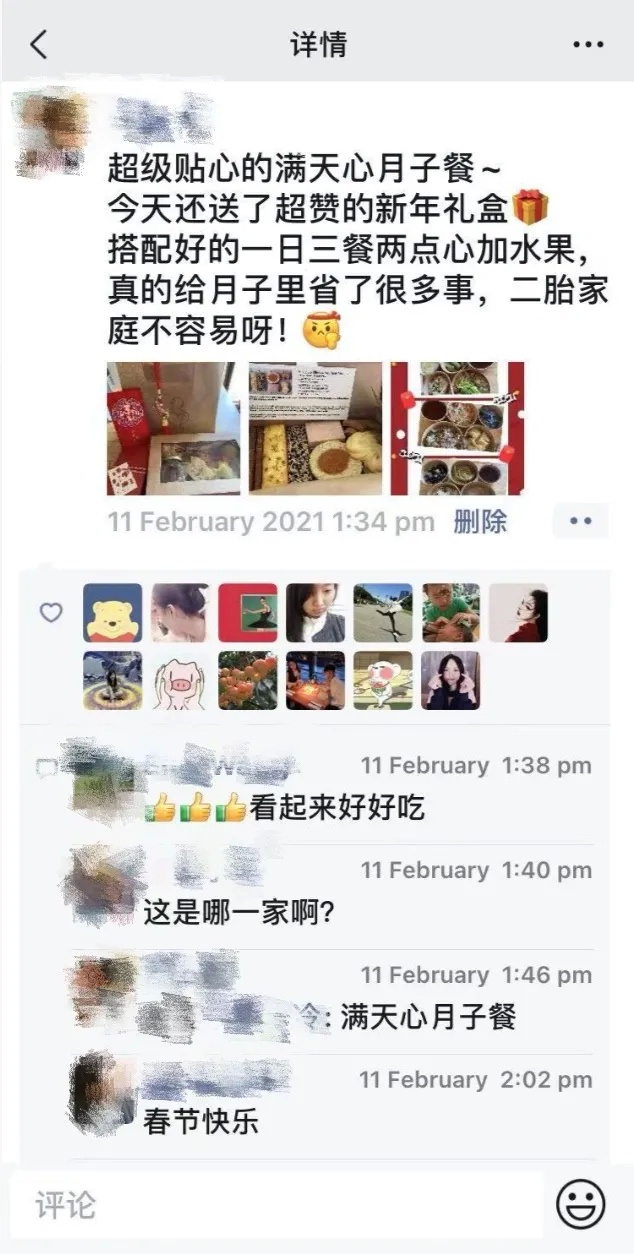Open the Winnie the Pooh liker's profile

click(112, 612)
